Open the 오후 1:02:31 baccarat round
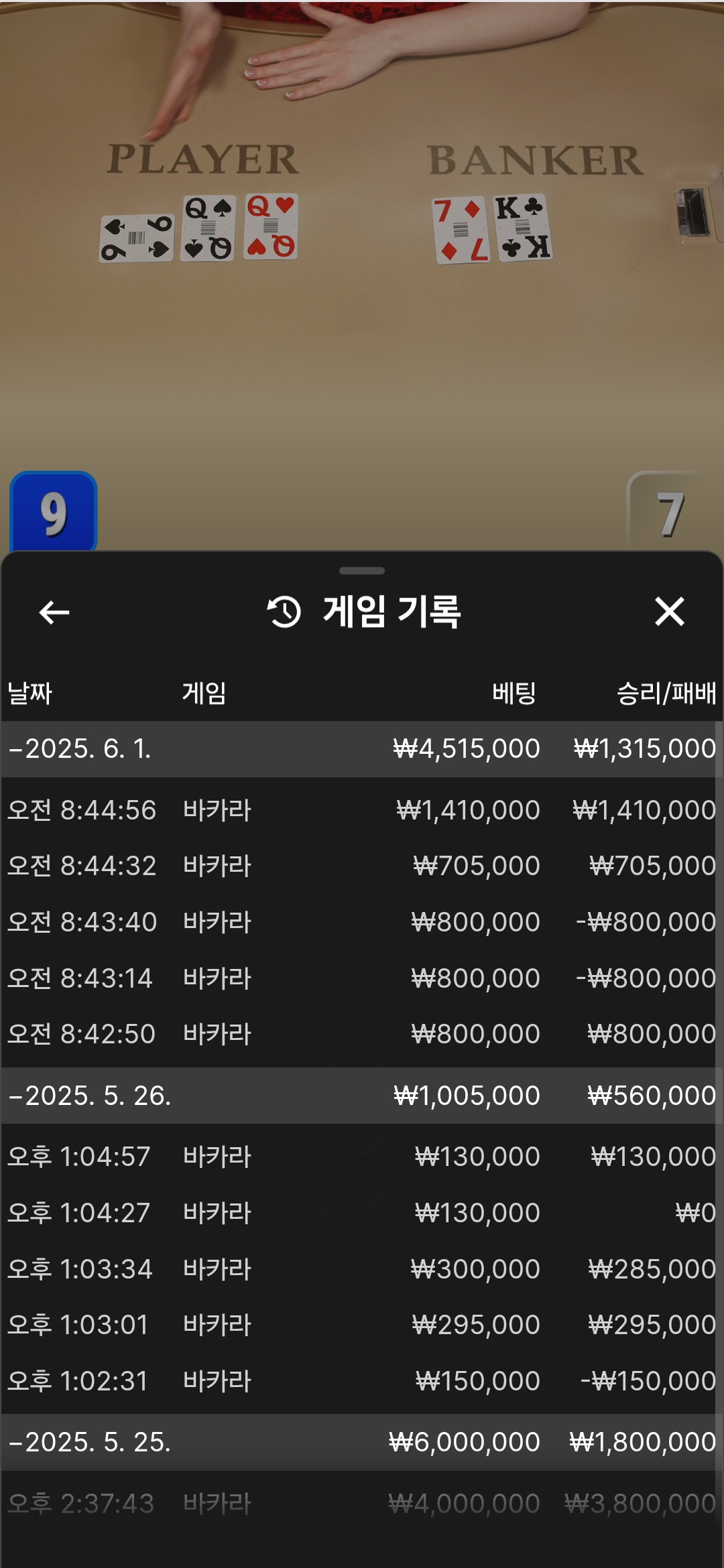Image resolution: width=724 pixels, height=1568 pixels. 362,1381
